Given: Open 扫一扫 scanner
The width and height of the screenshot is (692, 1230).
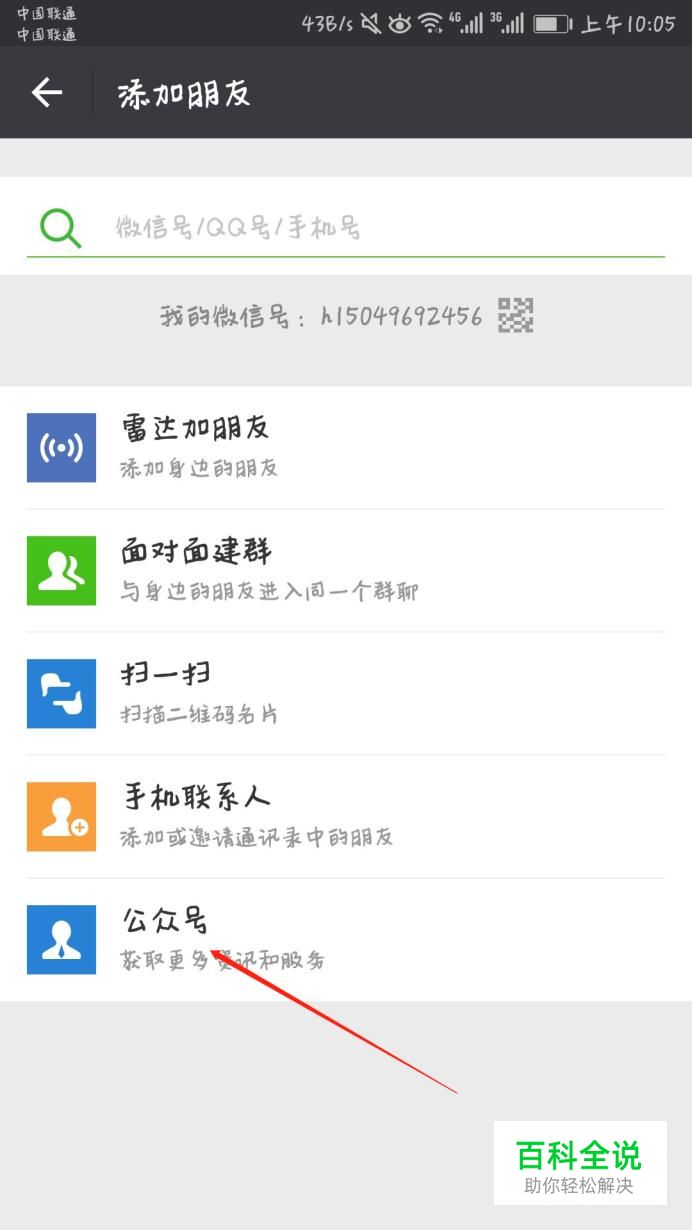Looking at the screenshot, I should (346, 693).
